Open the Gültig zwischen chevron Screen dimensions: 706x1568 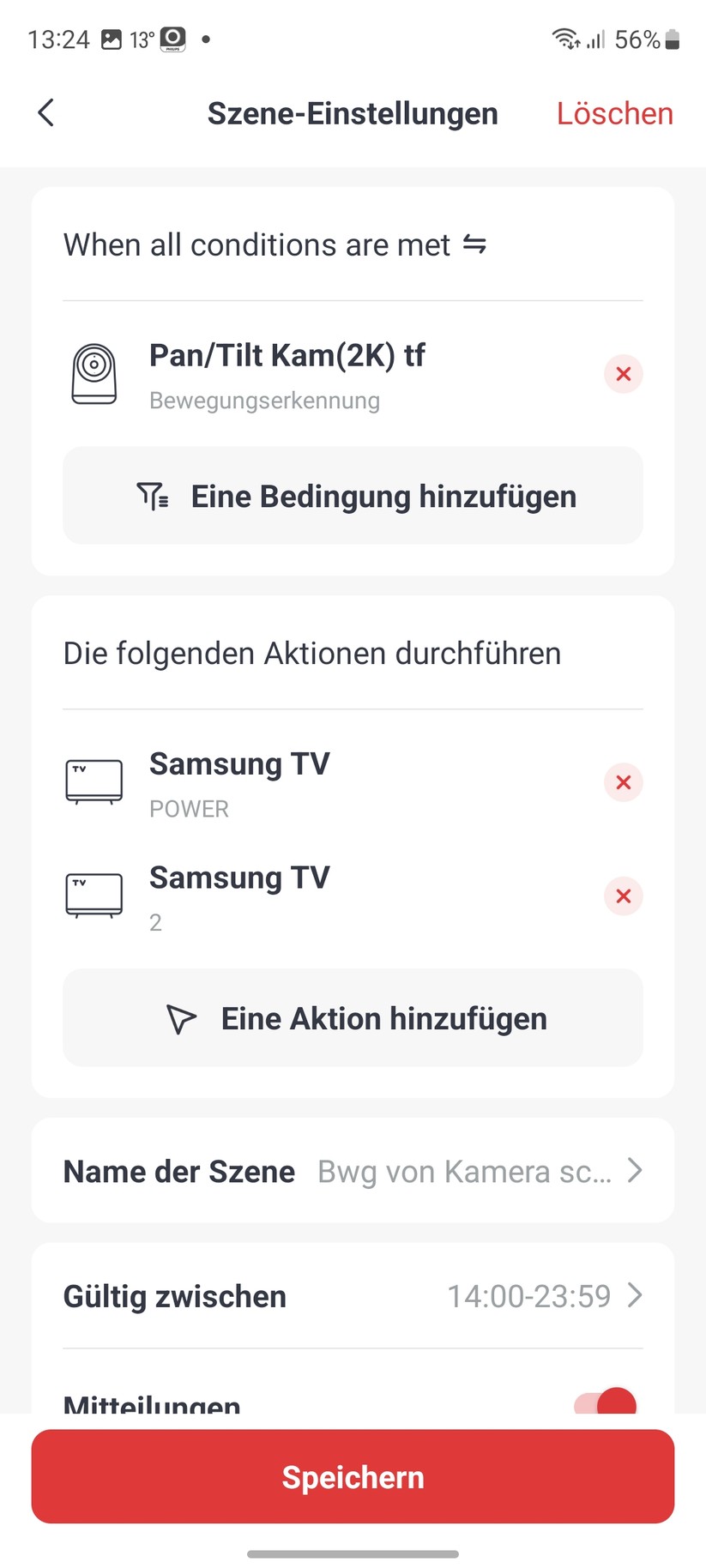(x=634, y=1296)
